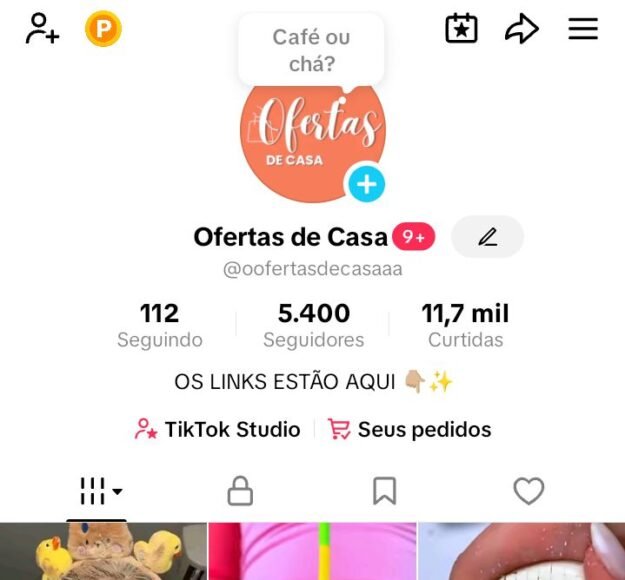
Task: View the 5.400 Seguidores list
Action: 313,325
